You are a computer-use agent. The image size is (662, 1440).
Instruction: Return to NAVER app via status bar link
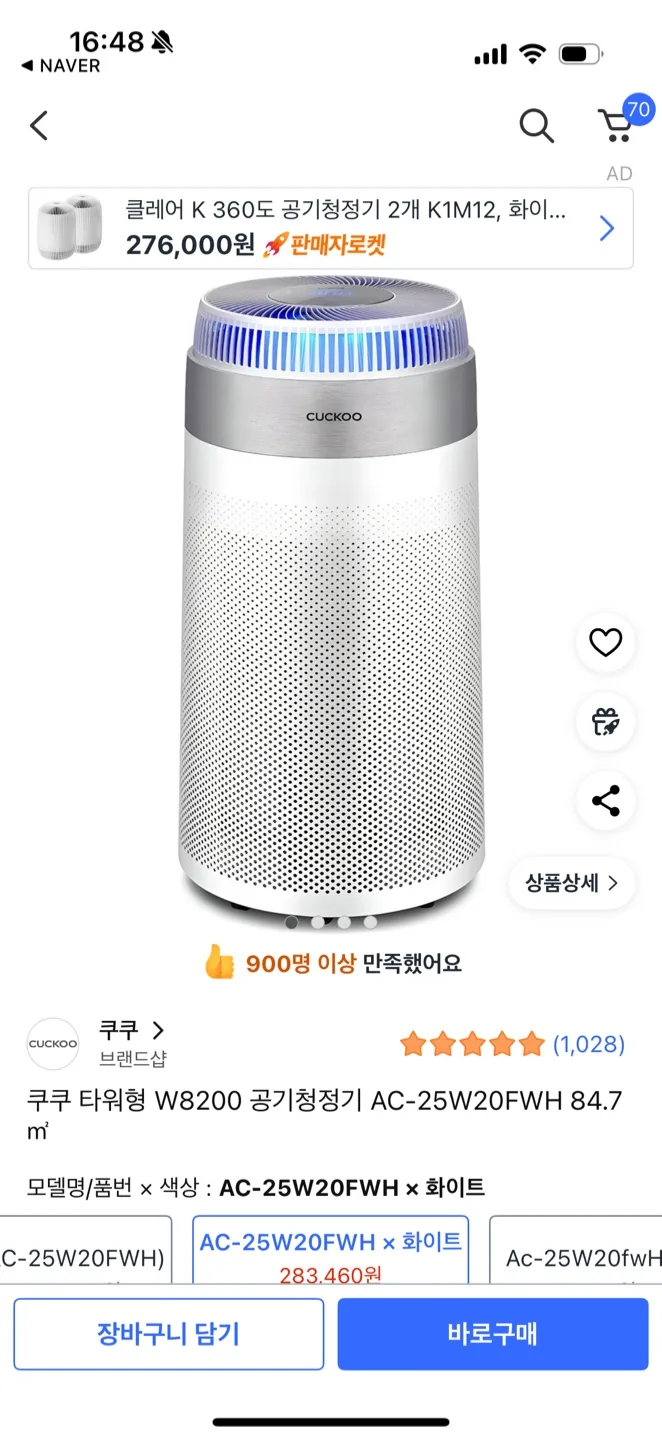click(60, 66)
